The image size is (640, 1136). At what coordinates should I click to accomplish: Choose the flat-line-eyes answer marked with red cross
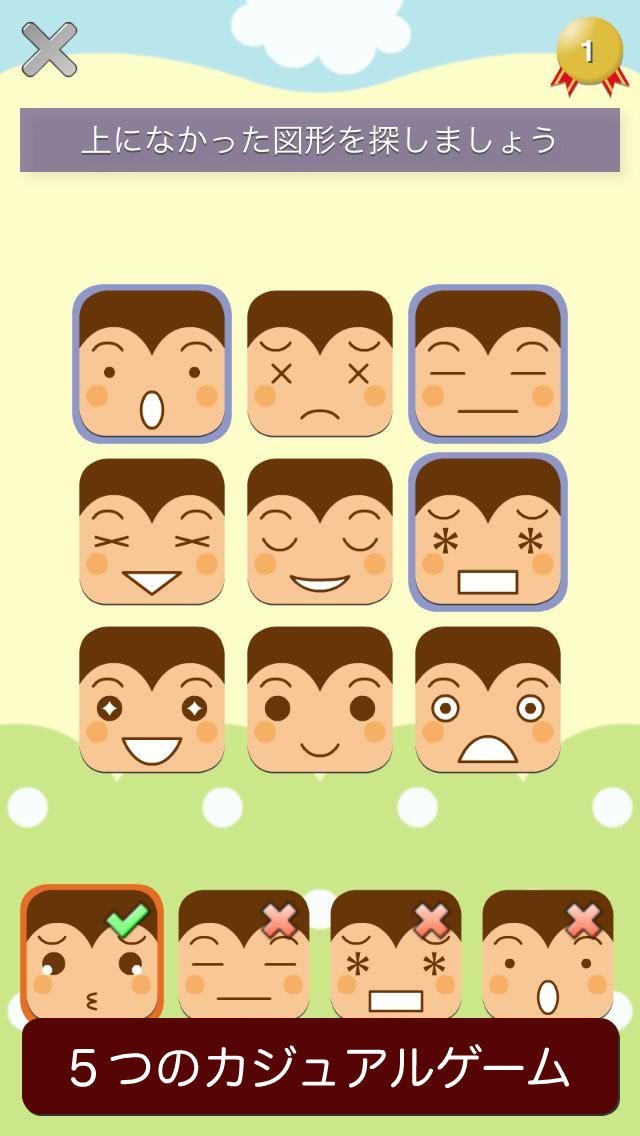pos(244,955)
